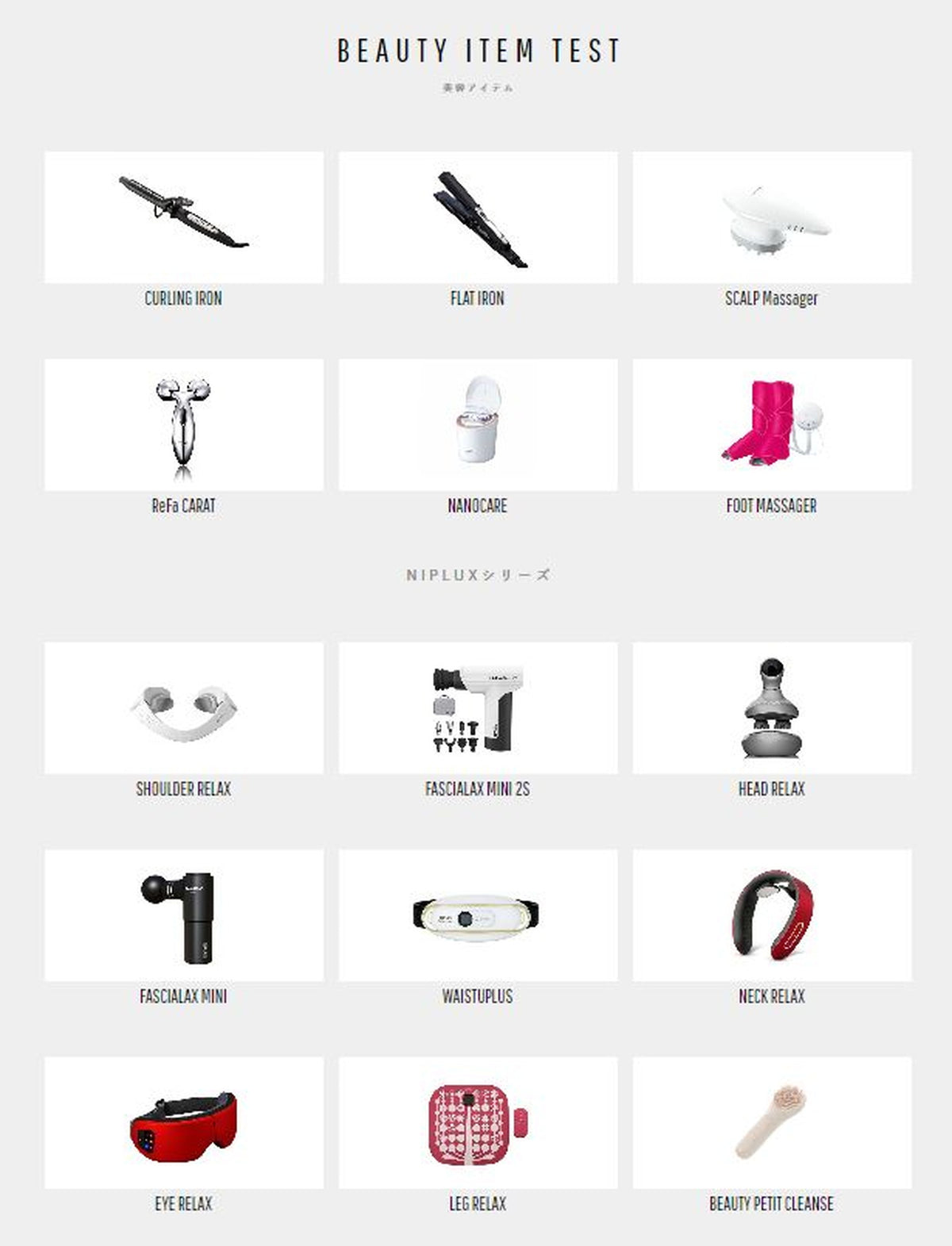This screenshot has height=1246, width=952.
Task: Select the Leg Relax card
Action: [x=478, y=1122]
